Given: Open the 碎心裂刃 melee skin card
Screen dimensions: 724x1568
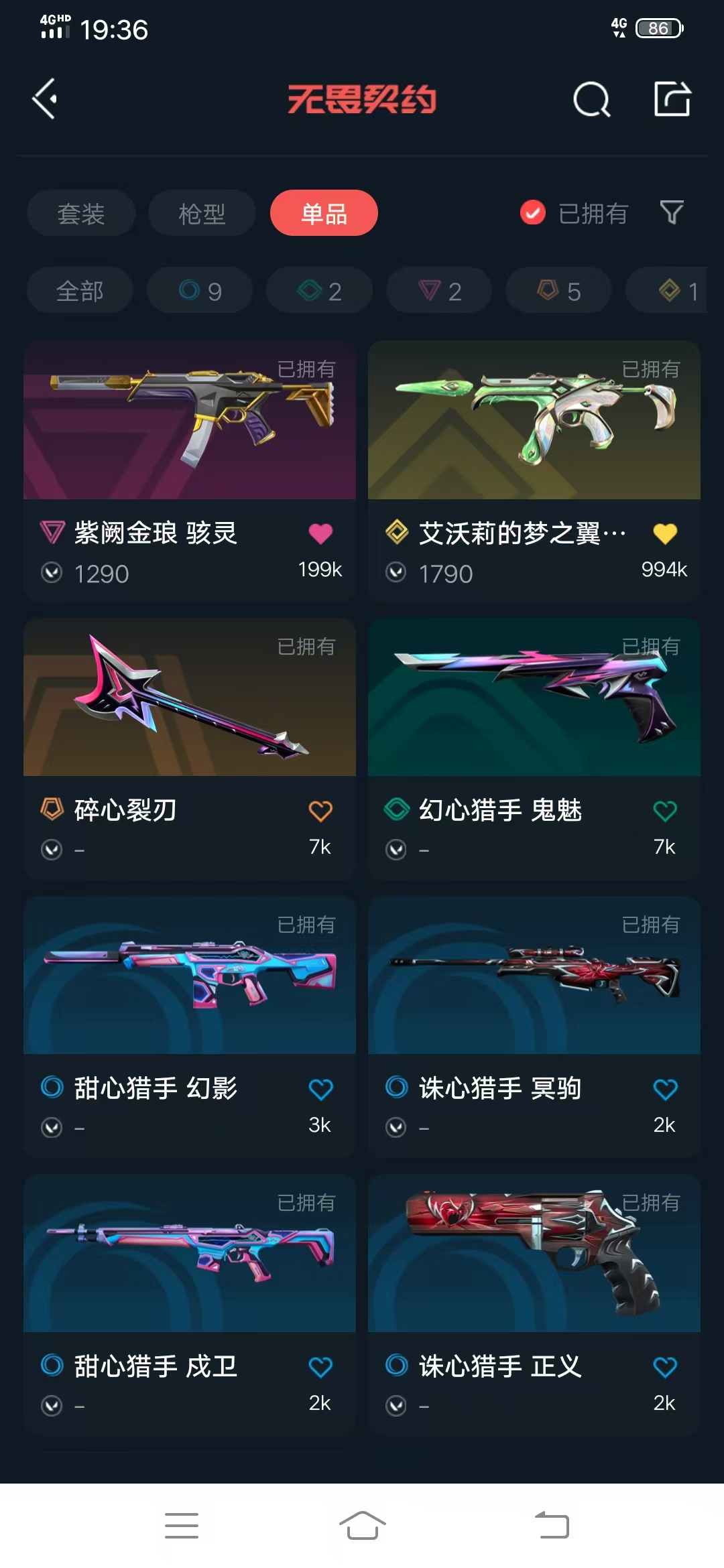Looking at the screenshot, I should point(190,748).
